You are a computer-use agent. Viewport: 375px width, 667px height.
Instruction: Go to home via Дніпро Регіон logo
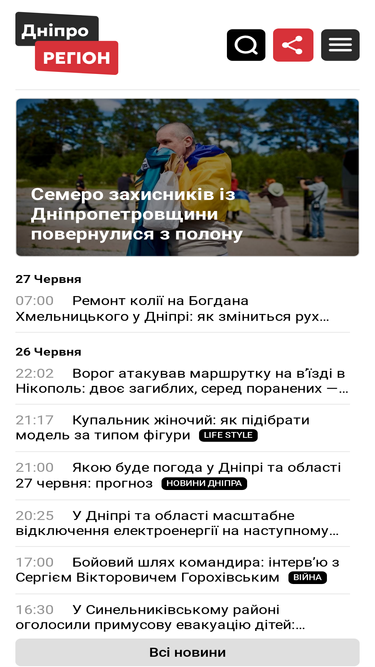coord(67,43)
